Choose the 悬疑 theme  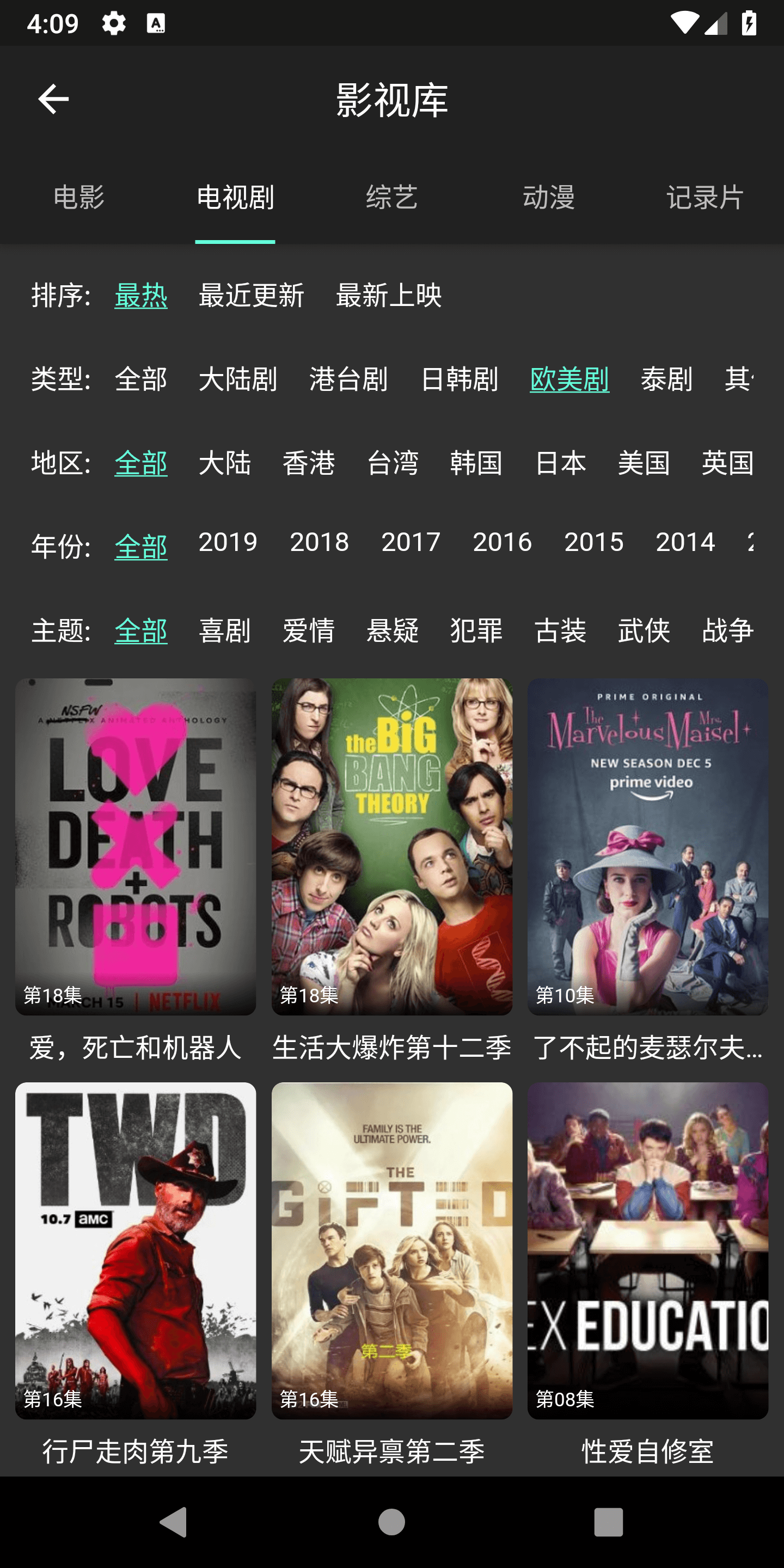click(393, 630)
